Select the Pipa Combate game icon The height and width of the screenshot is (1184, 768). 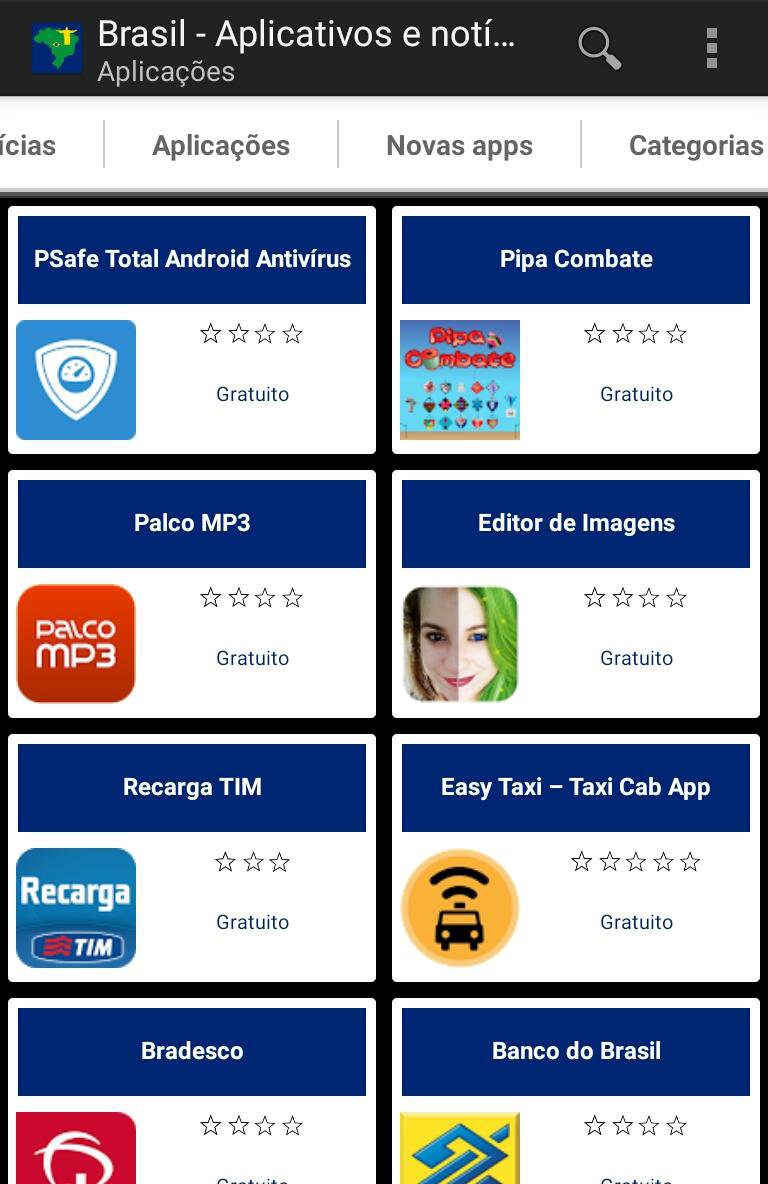click(x=460, y=379)
